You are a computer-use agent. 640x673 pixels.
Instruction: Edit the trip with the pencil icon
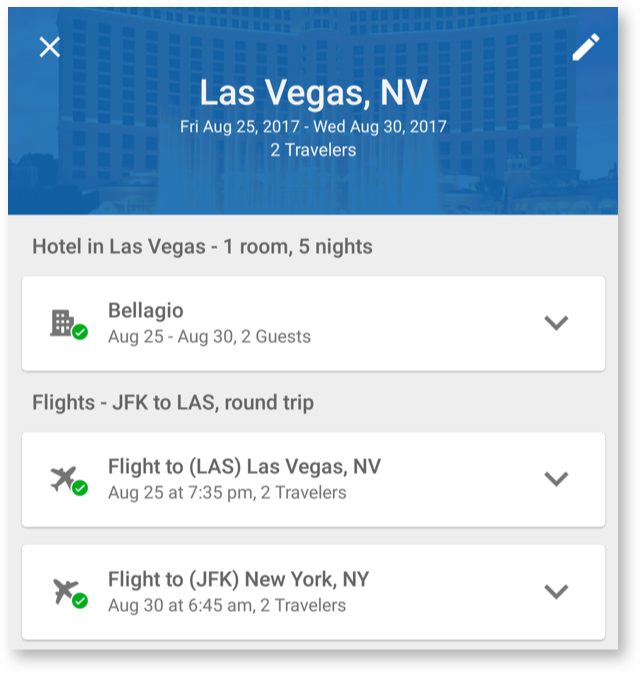[x=586, y=47]
